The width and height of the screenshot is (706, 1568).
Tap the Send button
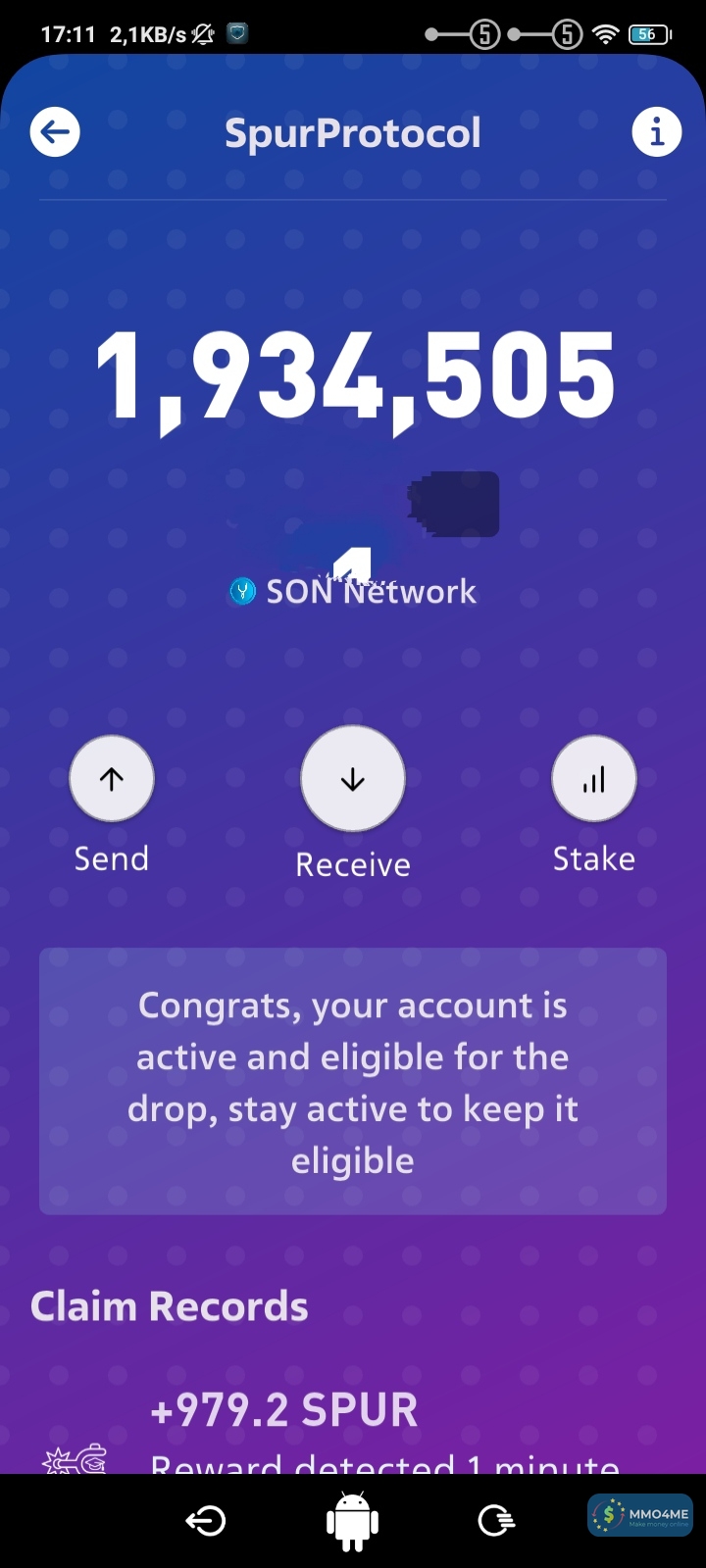pyautogui.click(x=112, y=779)
